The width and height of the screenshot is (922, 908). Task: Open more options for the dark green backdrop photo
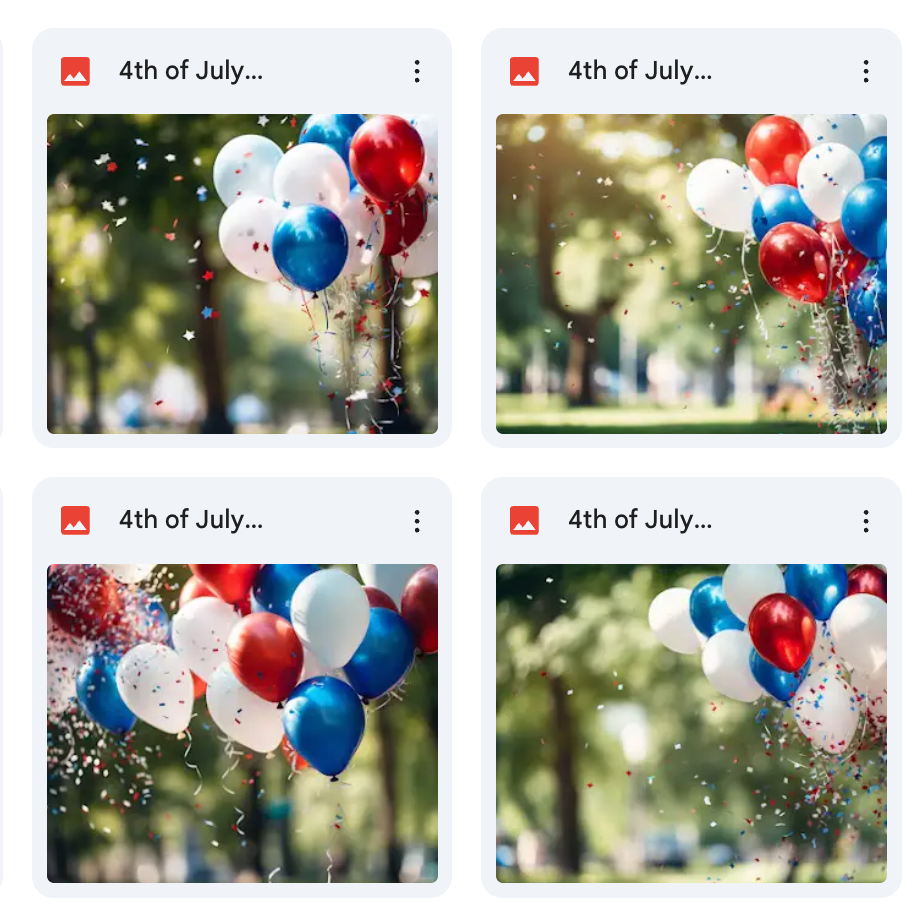pyautogui.click(x=866, y=520)
